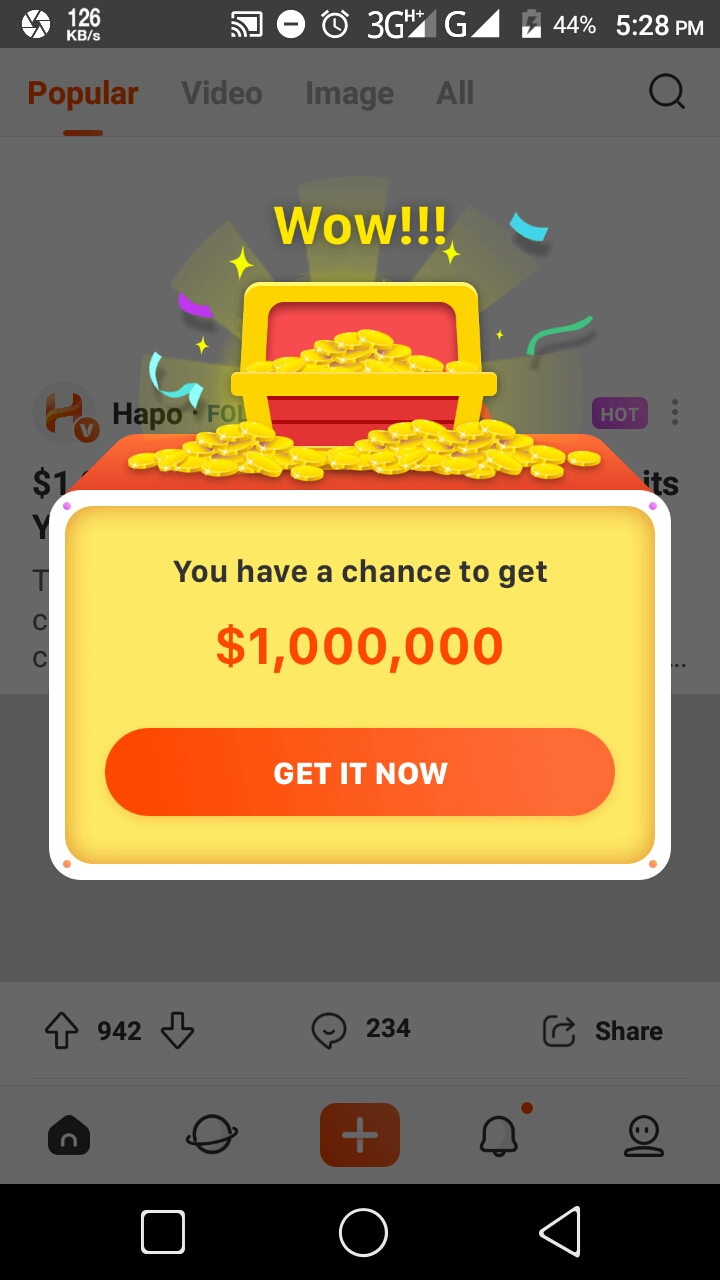Screen dimensions: 720x1280
Task: Go back using the system back button
Action: point(559,1231)
